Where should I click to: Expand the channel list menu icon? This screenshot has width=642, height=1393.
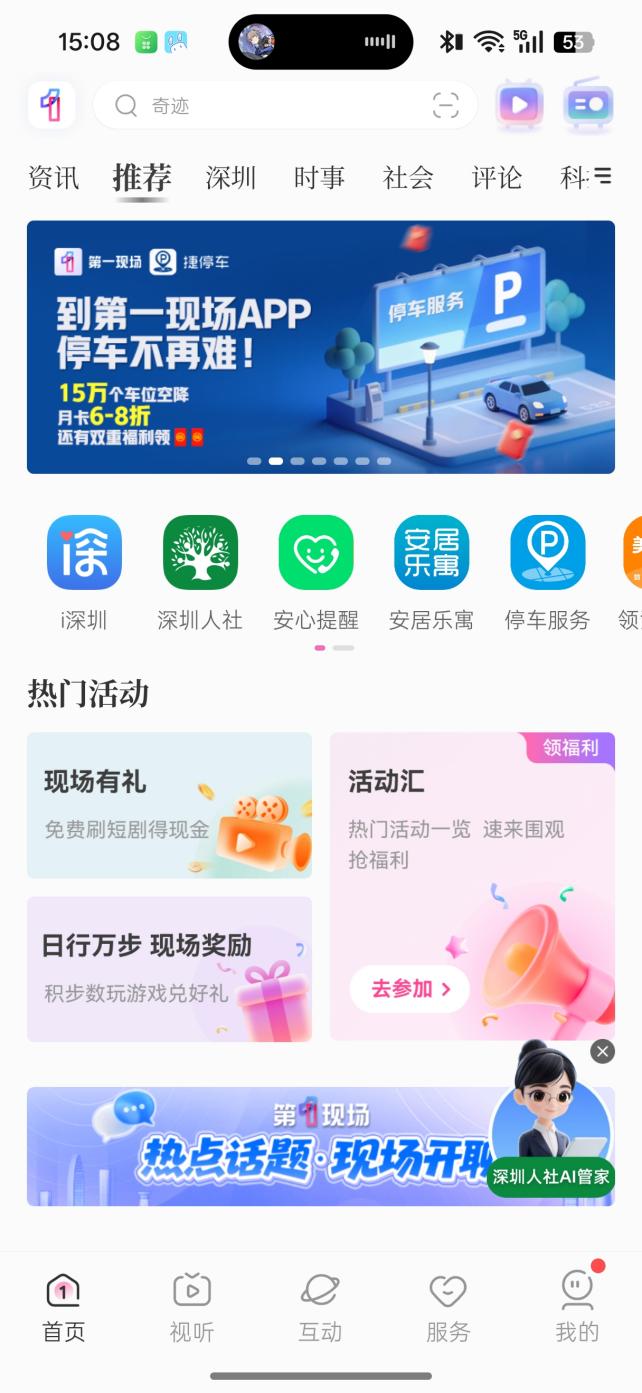602,177
